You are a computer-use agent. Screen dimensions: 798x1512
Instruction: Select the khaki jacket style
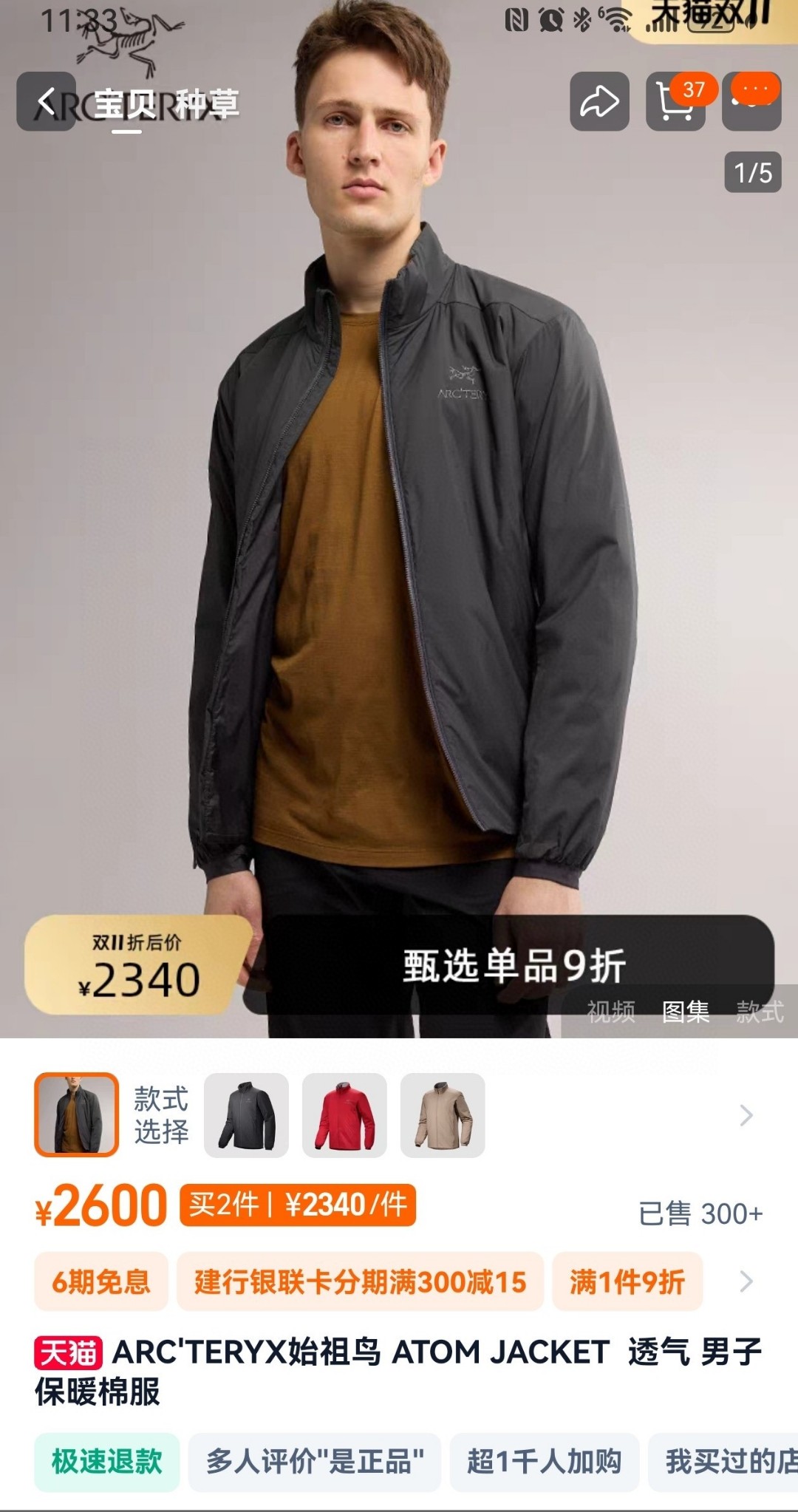pyautogui.click(x=443, y=1115)
